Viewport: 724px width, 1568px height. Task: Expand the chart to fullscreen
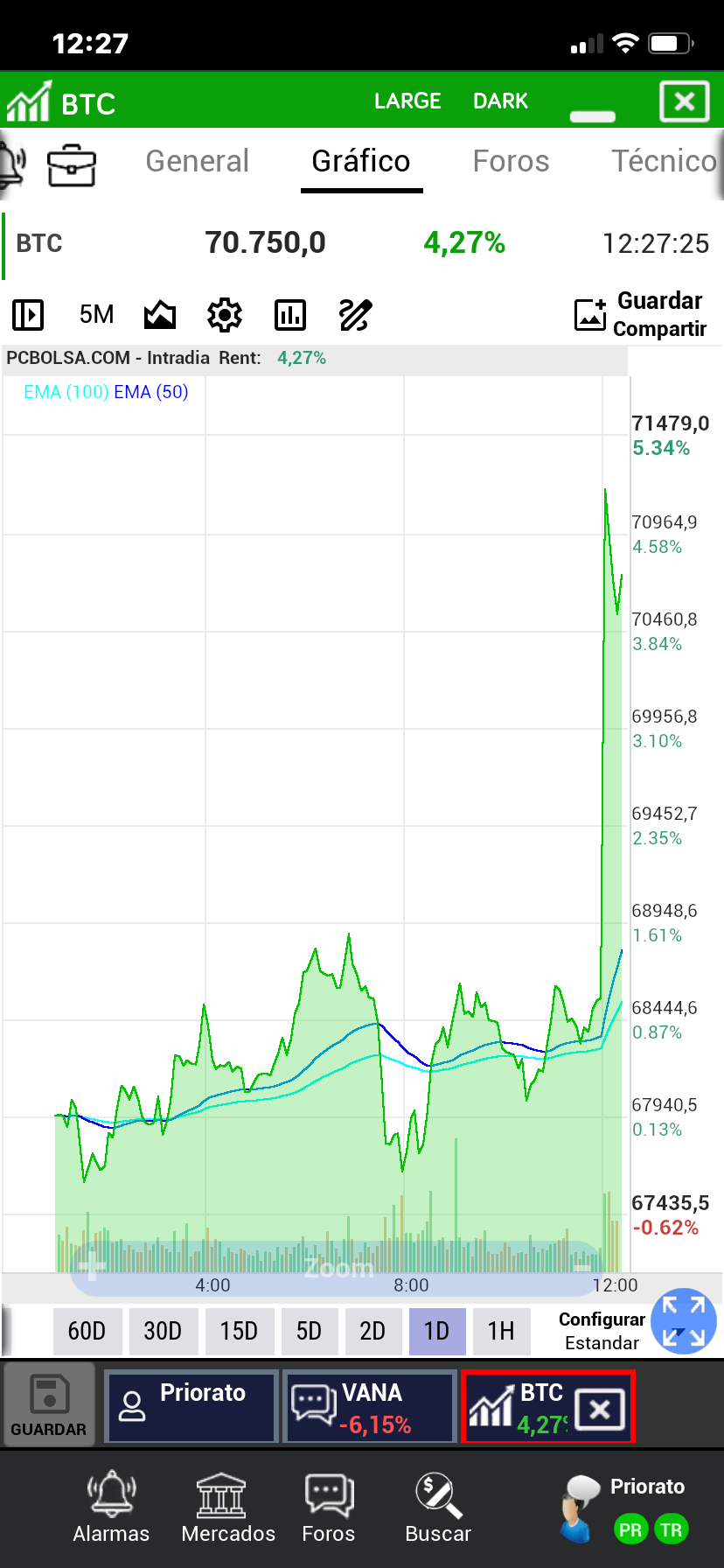[683, 1321]
